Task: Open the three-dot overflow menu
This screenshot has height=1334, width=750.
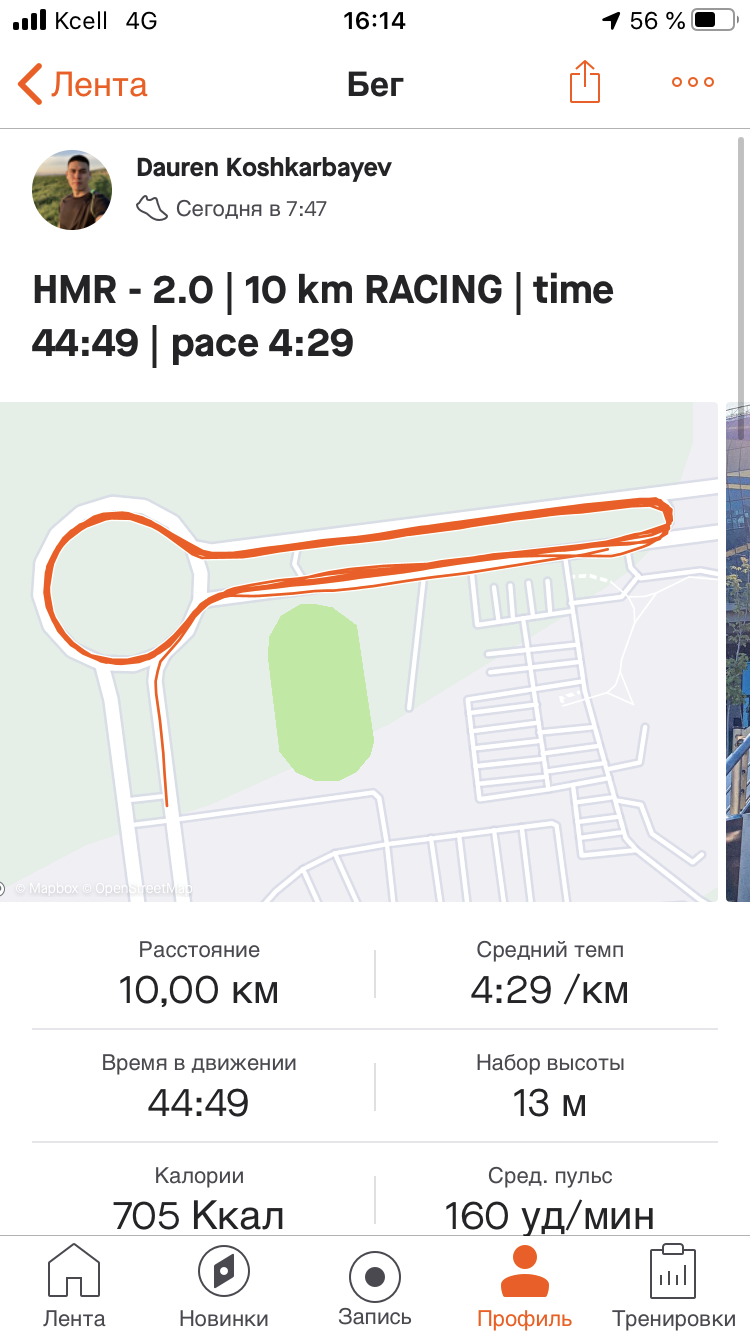Action: pos(692,83)
